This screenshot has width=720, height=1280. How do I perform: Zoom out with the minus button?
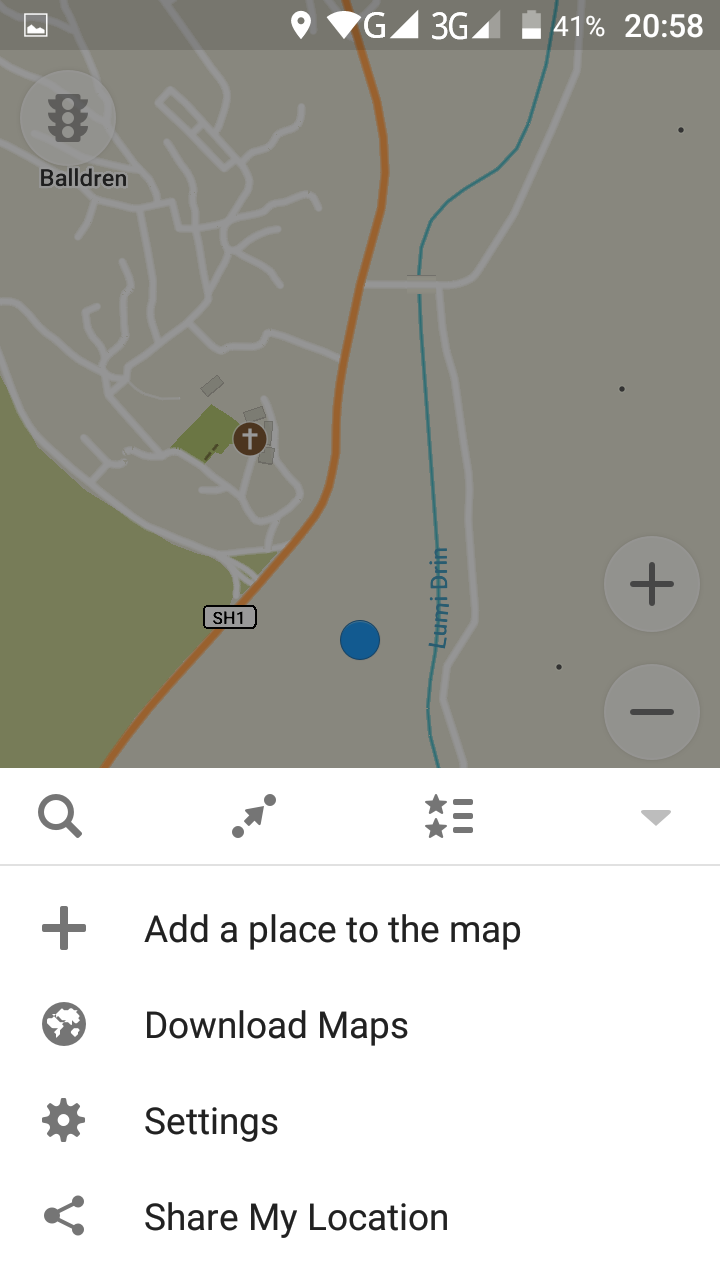(652, 712)
